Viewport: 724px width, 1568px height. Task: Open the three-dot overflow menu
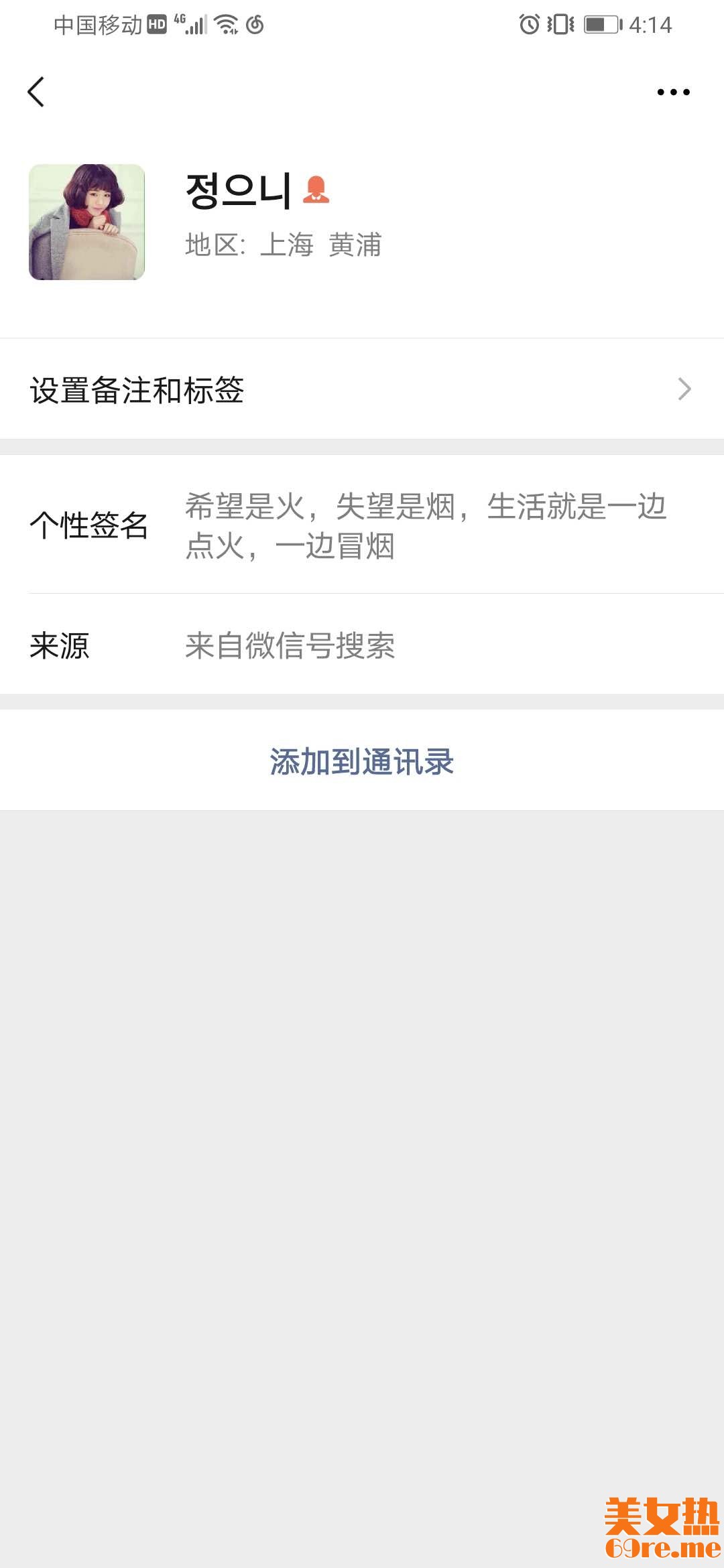click(673, 92)
